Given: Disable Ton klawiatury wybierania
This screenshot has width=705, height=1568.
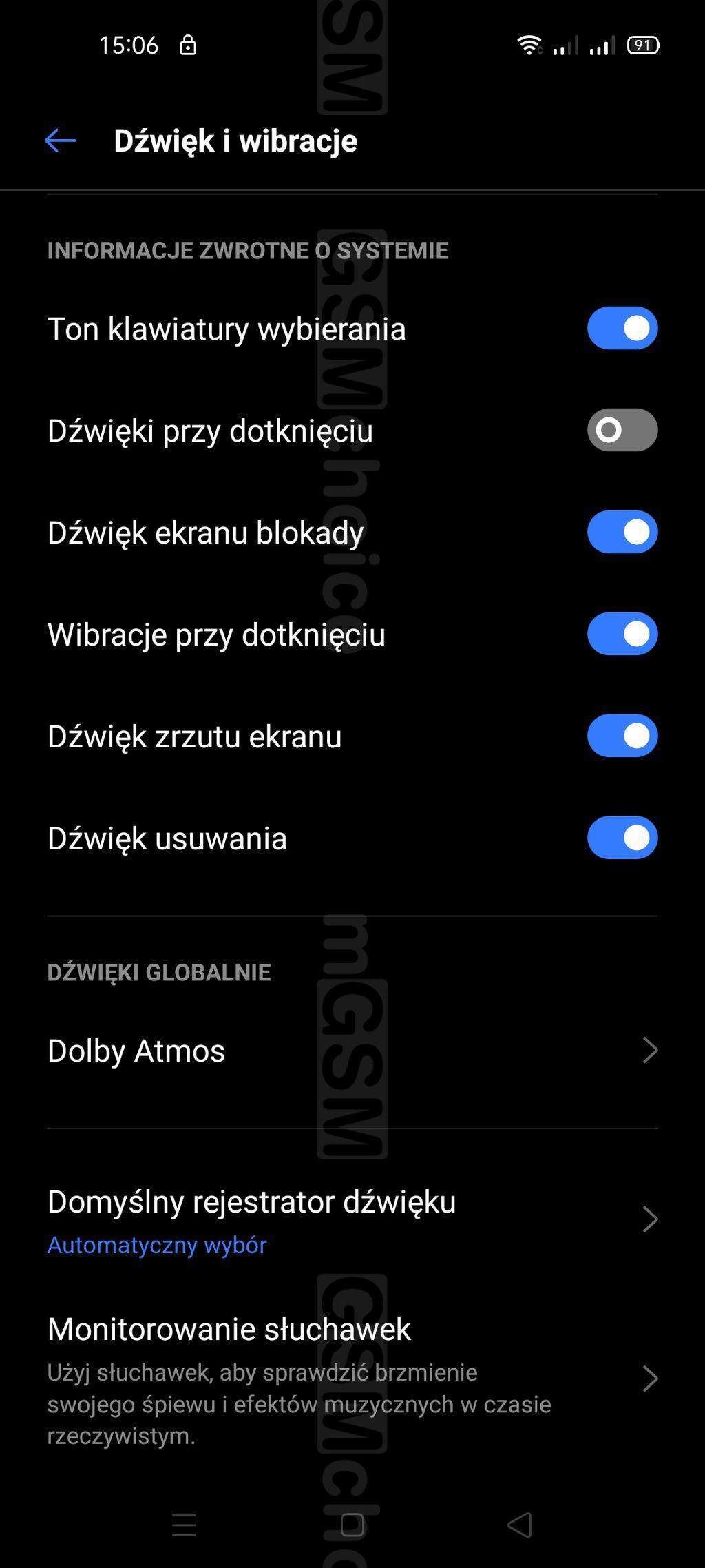Looking at the screenshot, I should [x=622, y=328].
